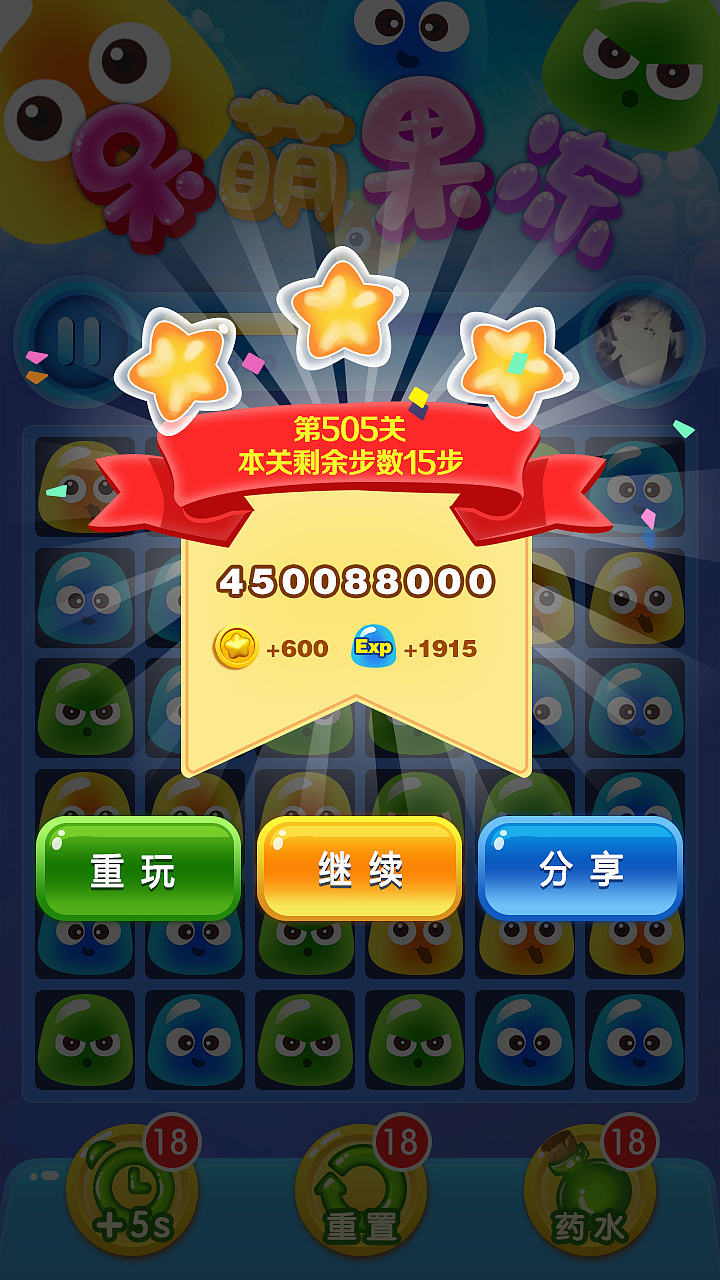Share the score with 分享
The height and width of the screenshot is (1280, 720).
coord(581,869)
